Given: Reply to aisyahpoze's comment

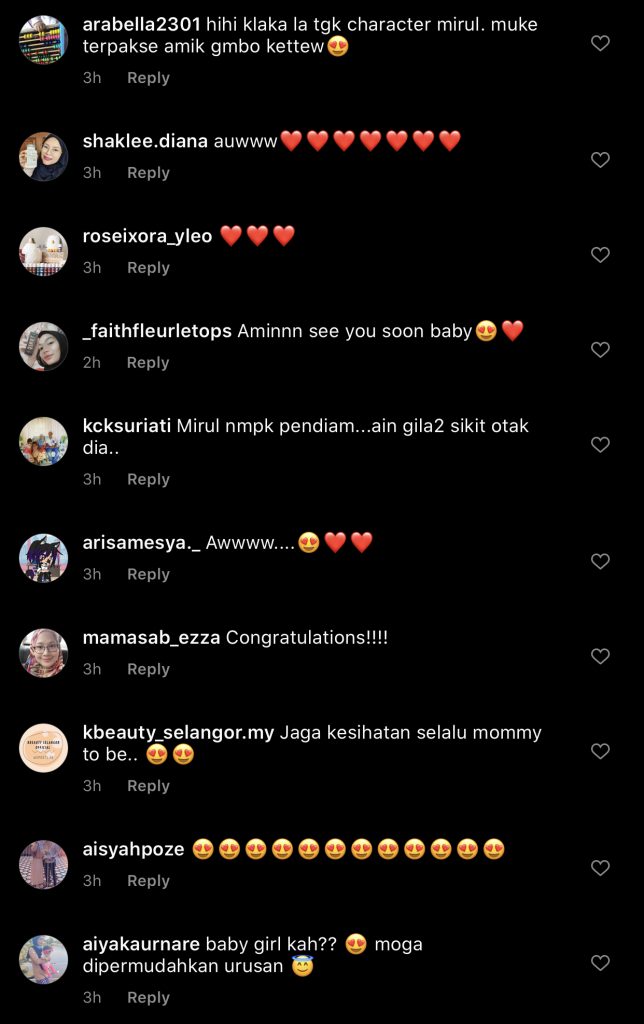Looking at the screenshot, I should click(x=148, y=881).
